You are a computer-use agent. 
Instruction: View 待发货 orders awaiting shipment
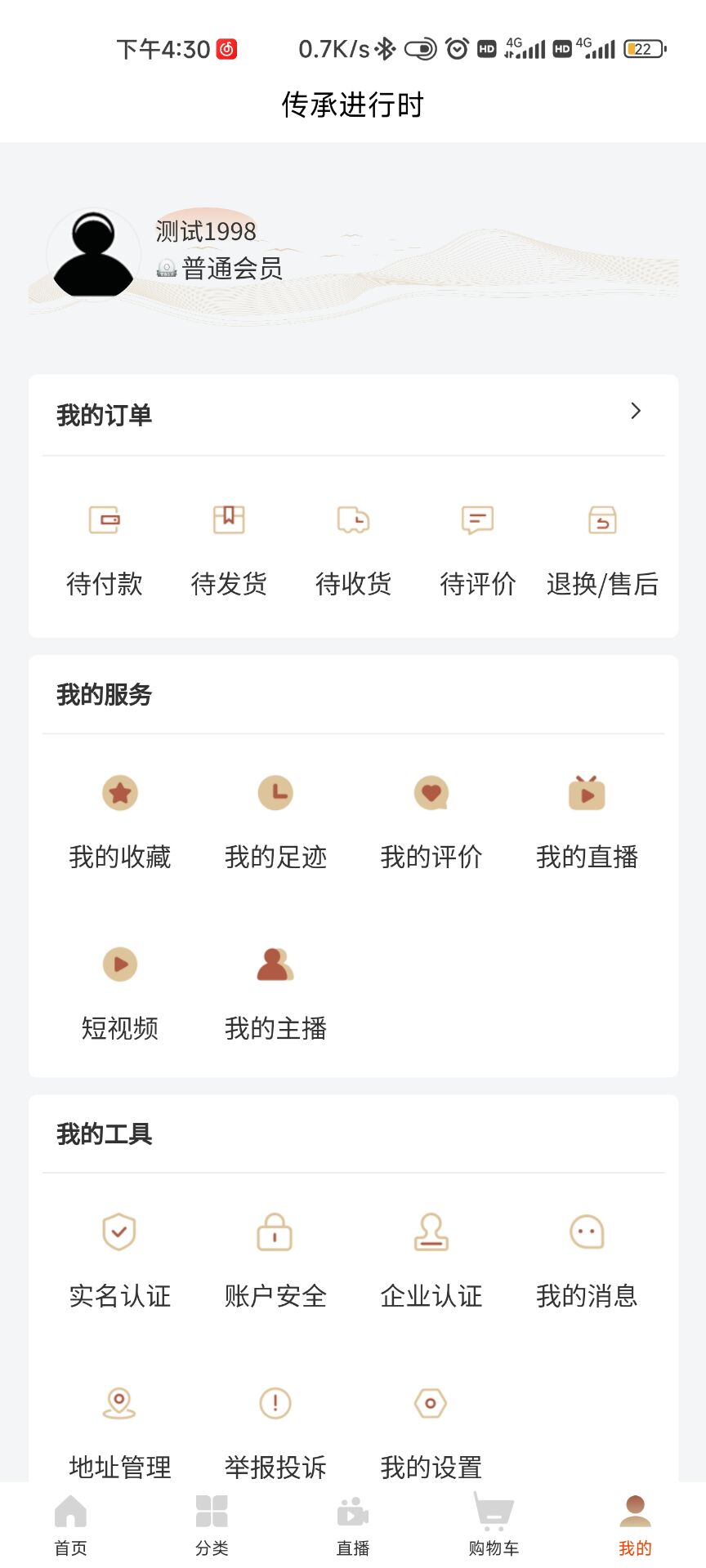(x=229, y=542)
